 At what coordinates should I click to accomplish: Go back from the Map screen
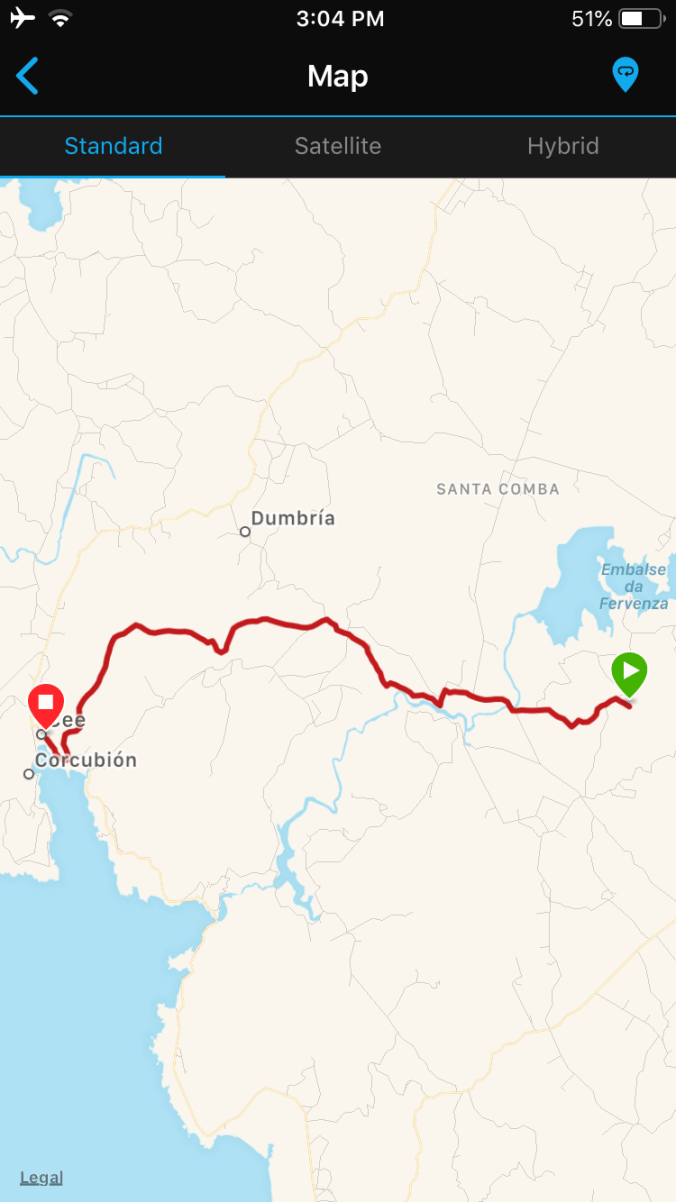point(28,76)
